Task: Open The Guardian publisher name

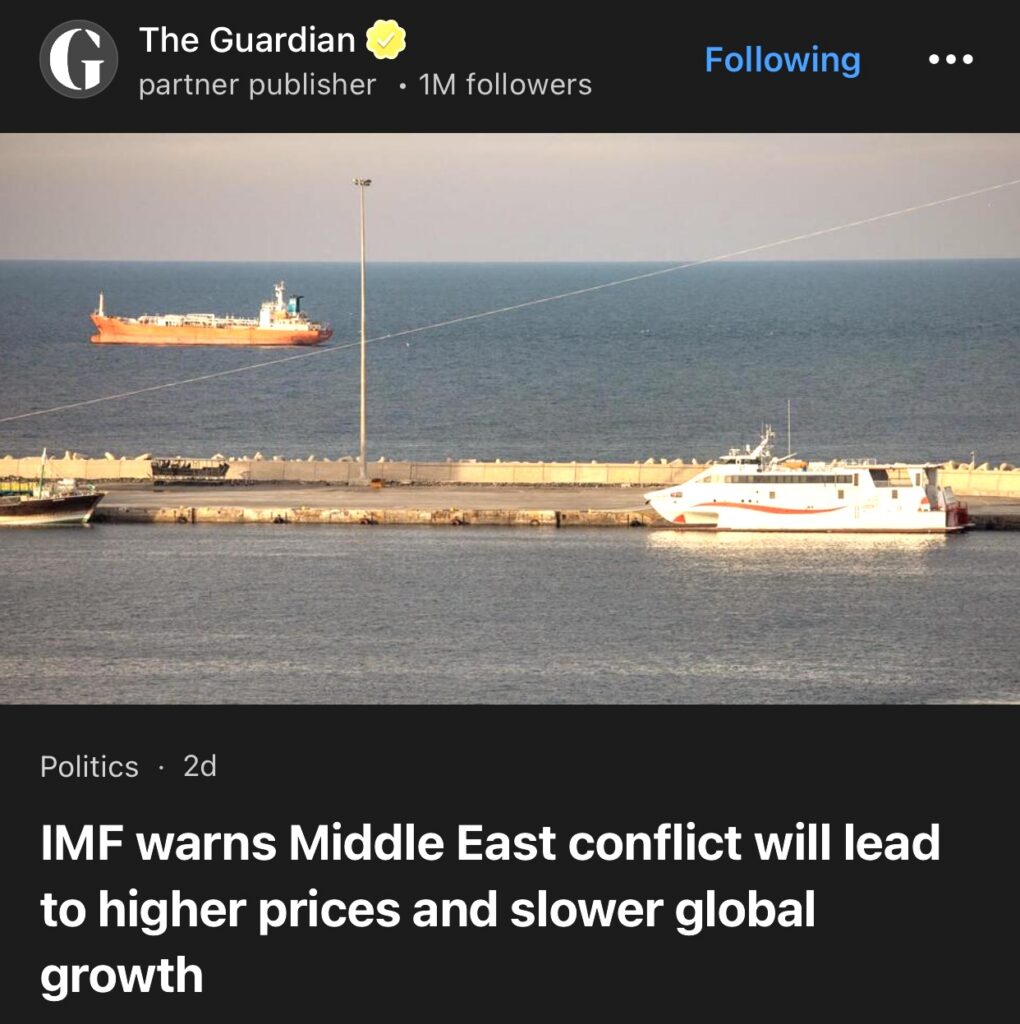Action: (247, 40)
